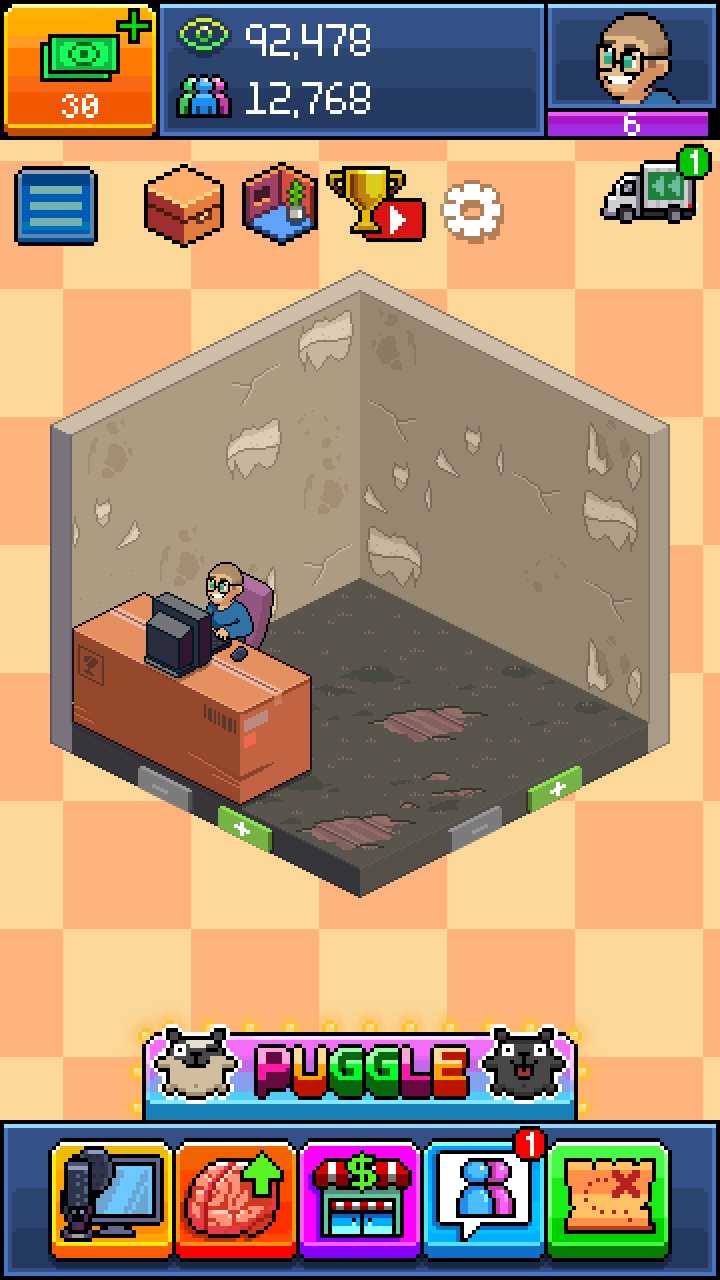Image resolution: width=720 pixels, height=1280 pixels.
Task: Launch the Puggle mini-game banner
Action: click(360, 1072)
